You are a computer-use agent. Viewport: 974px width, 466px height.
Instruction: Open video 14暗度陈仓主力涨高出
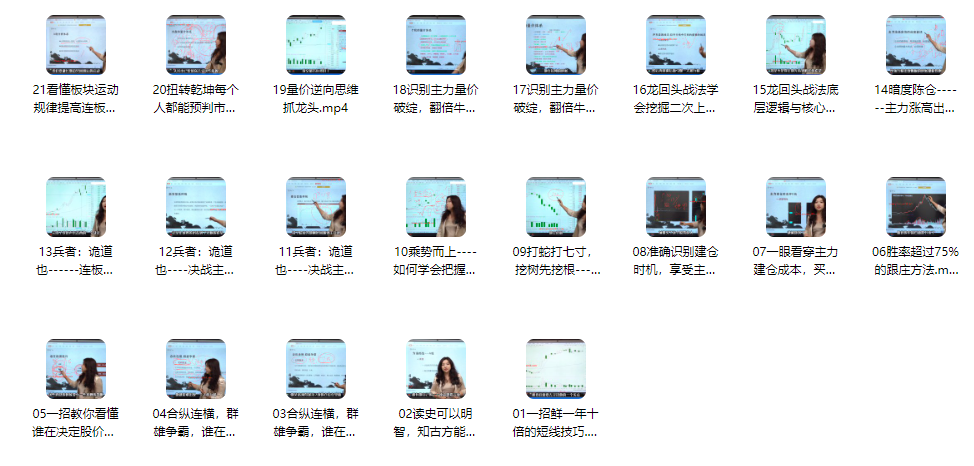916,45
